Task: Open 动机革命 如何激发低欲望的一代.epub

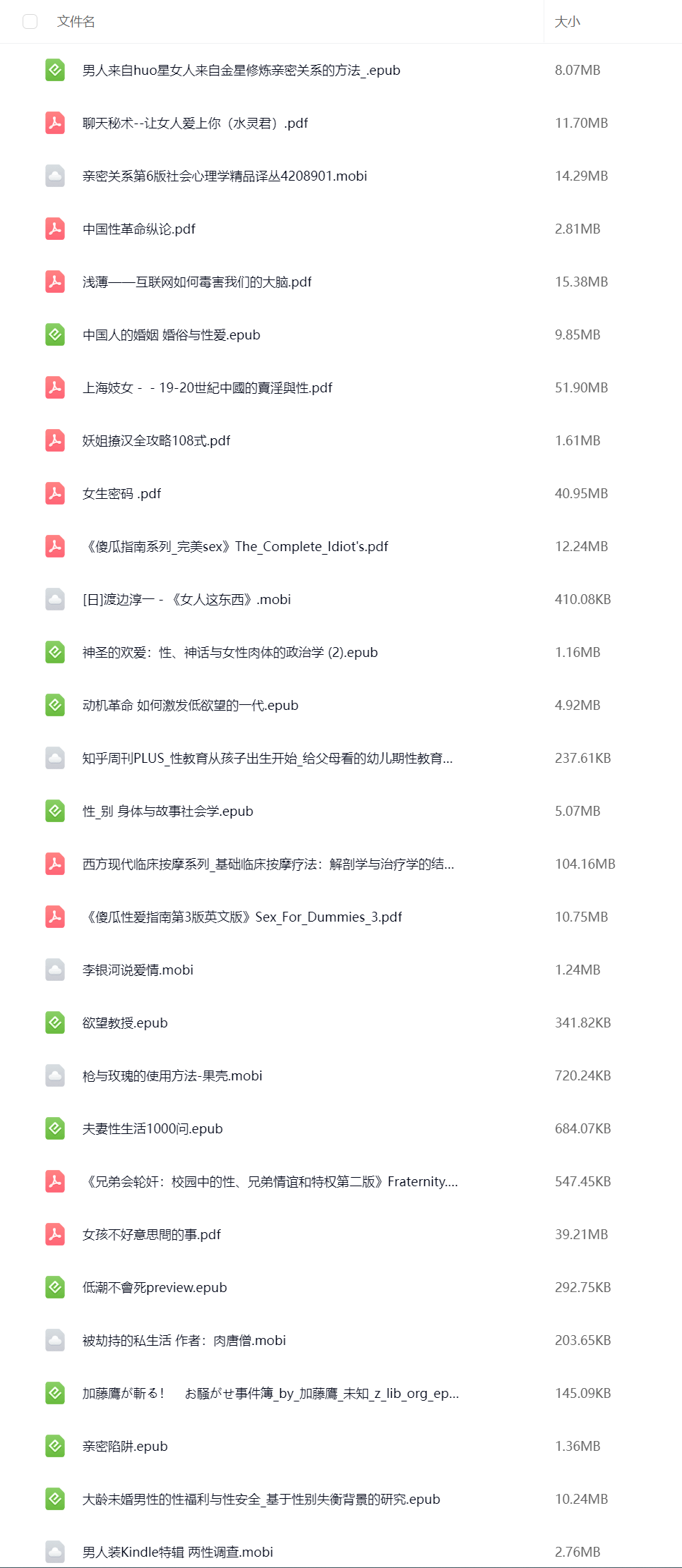Action: click(190, 706)
